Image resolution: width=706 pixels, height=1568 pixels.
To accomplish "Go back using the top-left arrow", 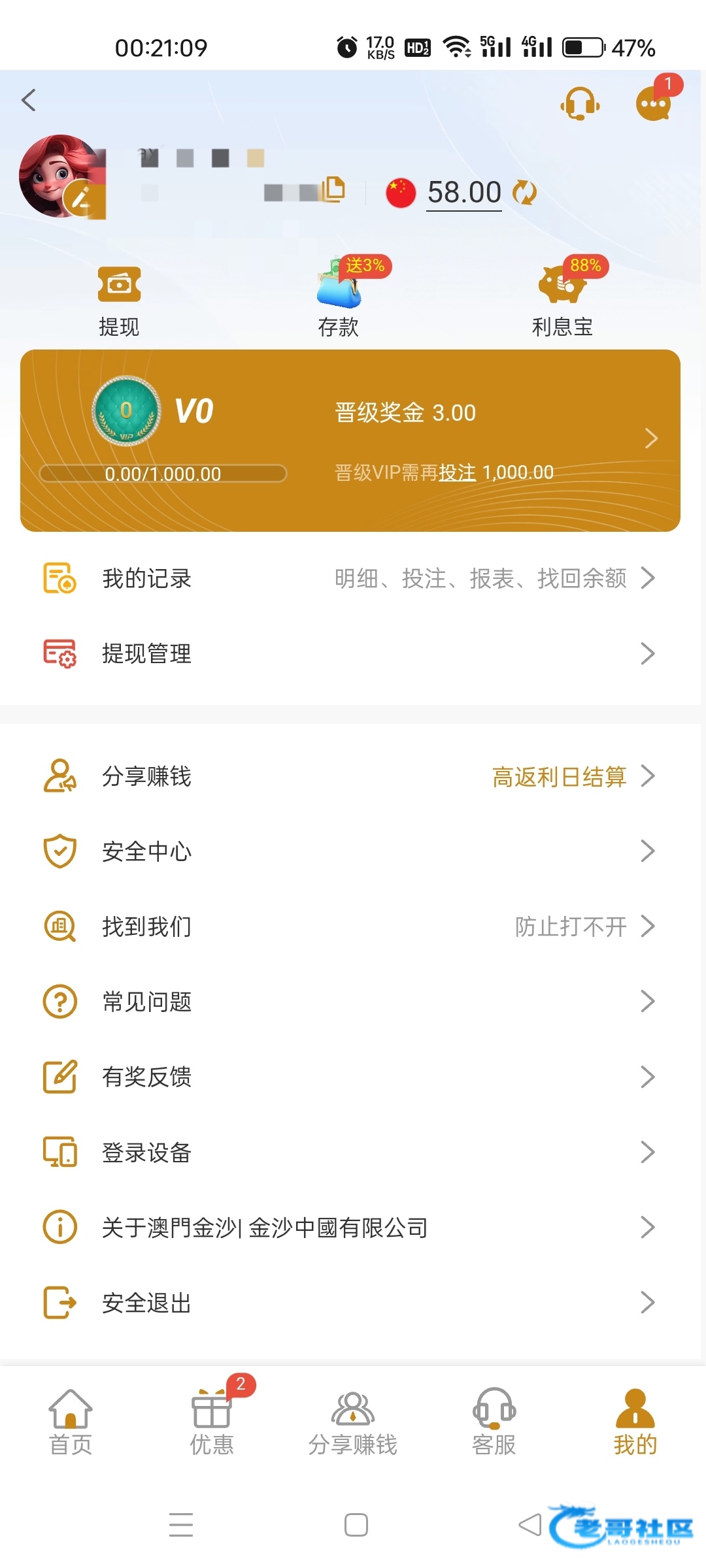I will [29, 100].
